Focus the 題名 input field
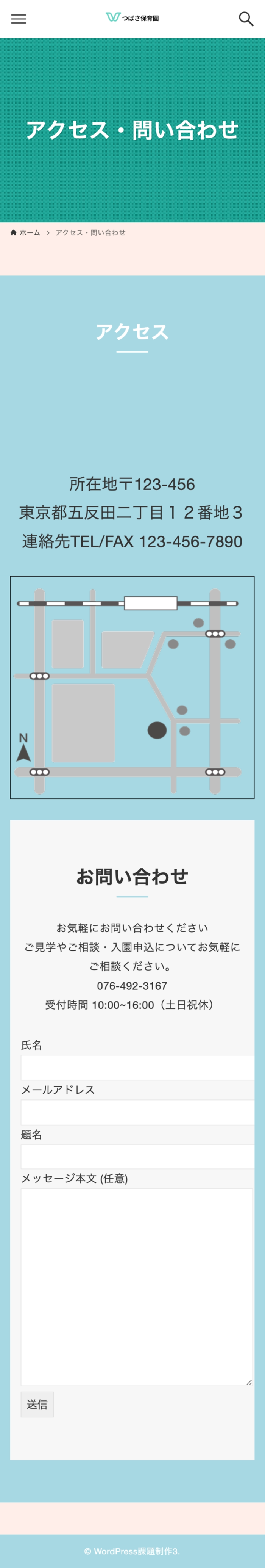265x1568 pixels. tap(137, 1157)
